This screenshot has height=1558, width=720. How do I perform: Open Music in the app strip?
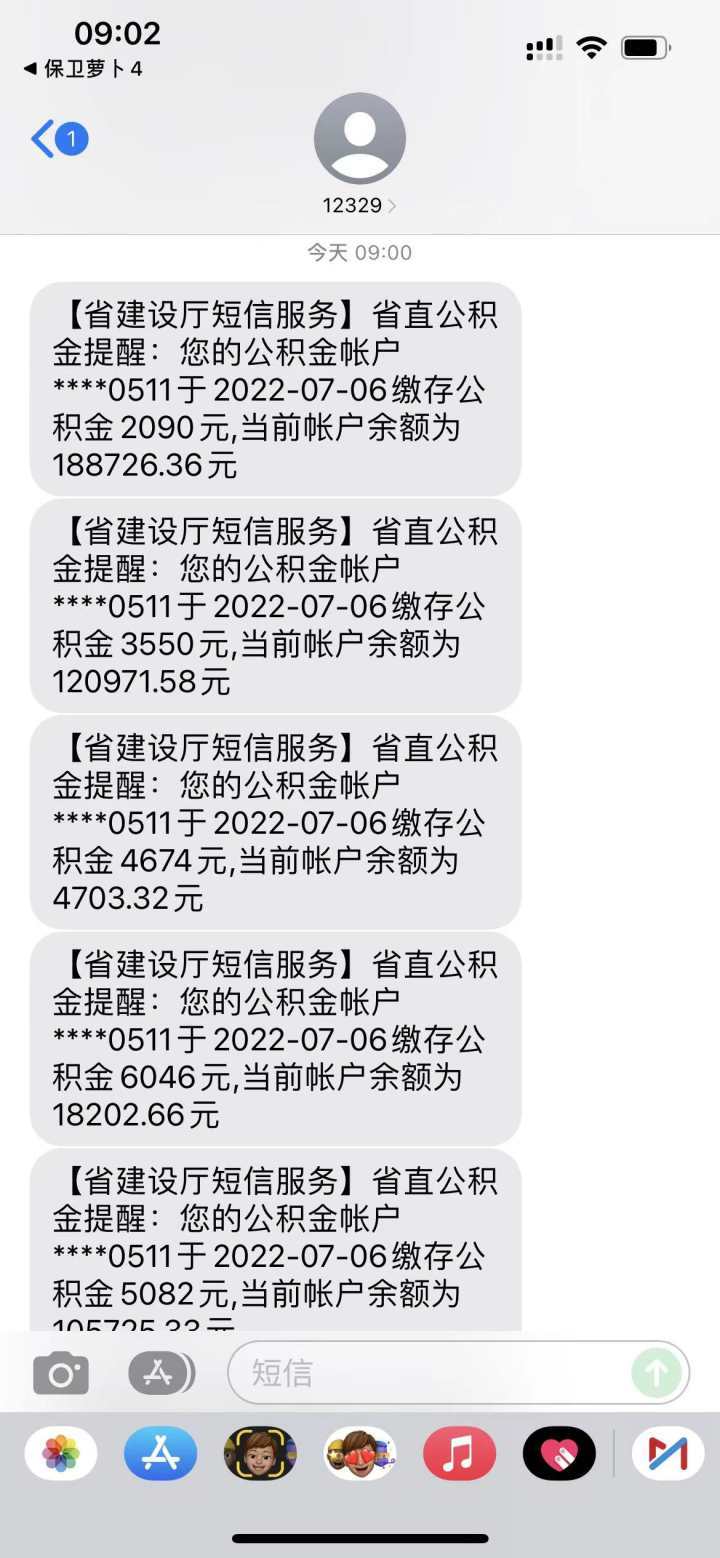click(x=459, y=1453)
